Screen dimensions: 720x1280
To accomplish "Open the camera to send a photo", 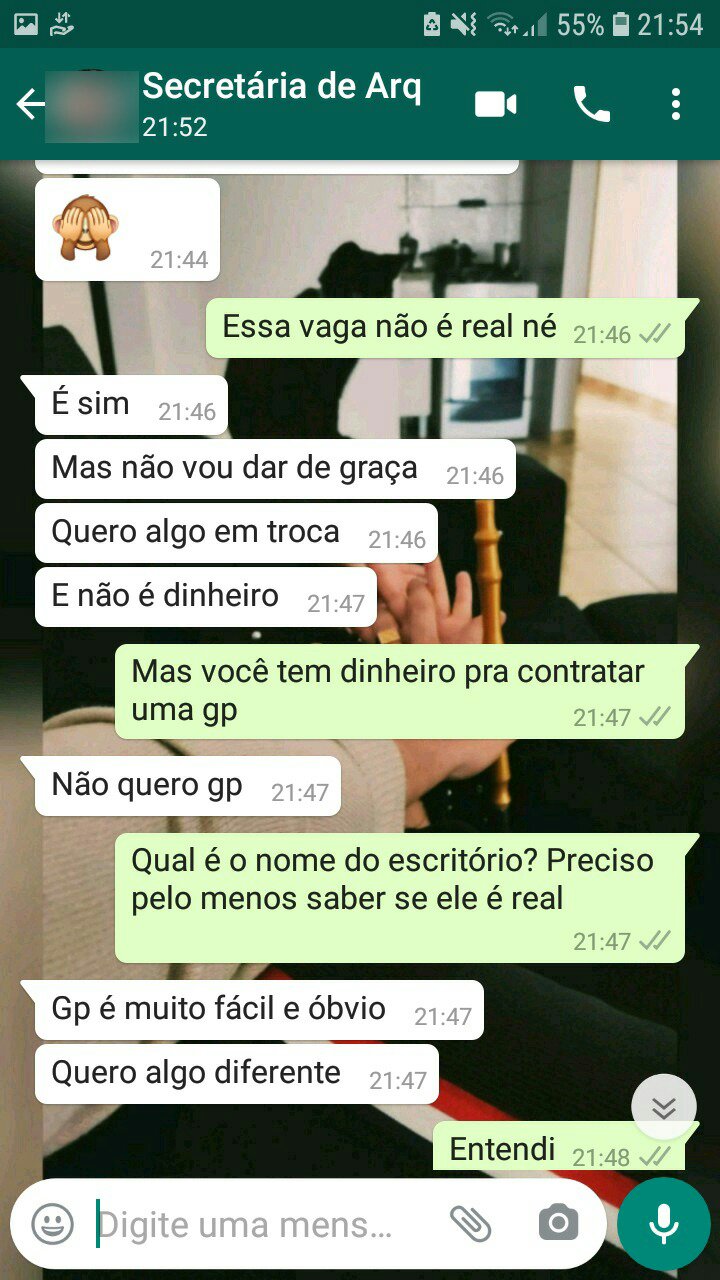I will tap(558, 1223).
